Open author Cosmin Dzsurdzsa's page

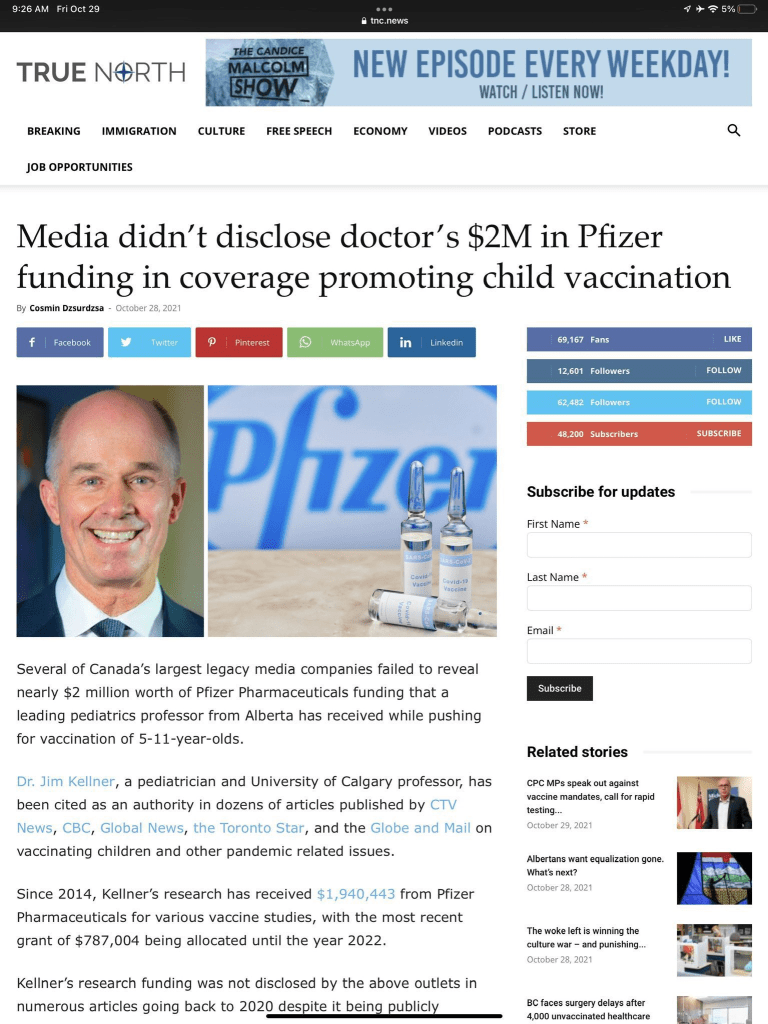66,308
